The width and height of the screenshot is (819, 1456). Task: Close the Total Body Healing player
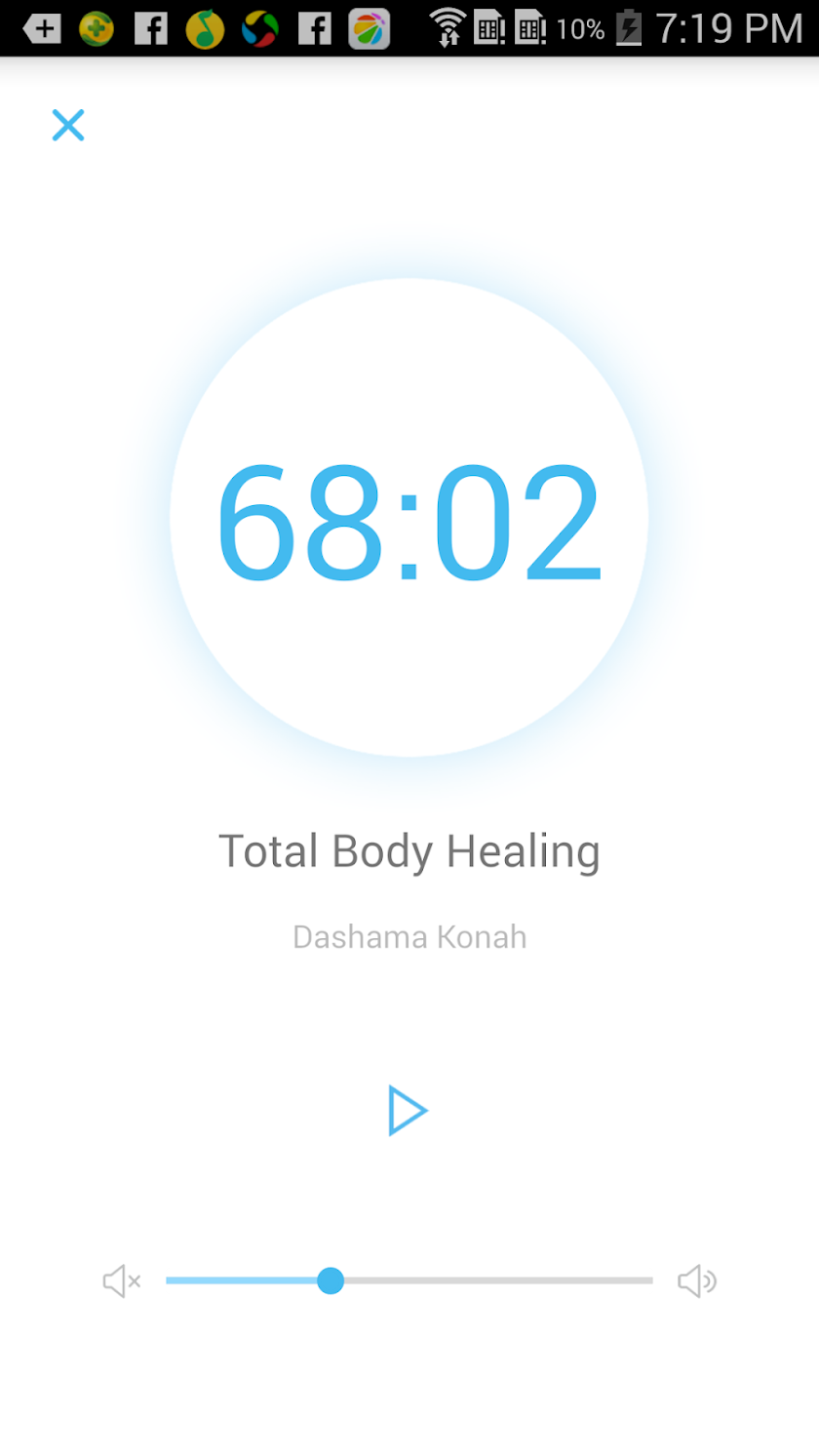(x=68, y=125)
